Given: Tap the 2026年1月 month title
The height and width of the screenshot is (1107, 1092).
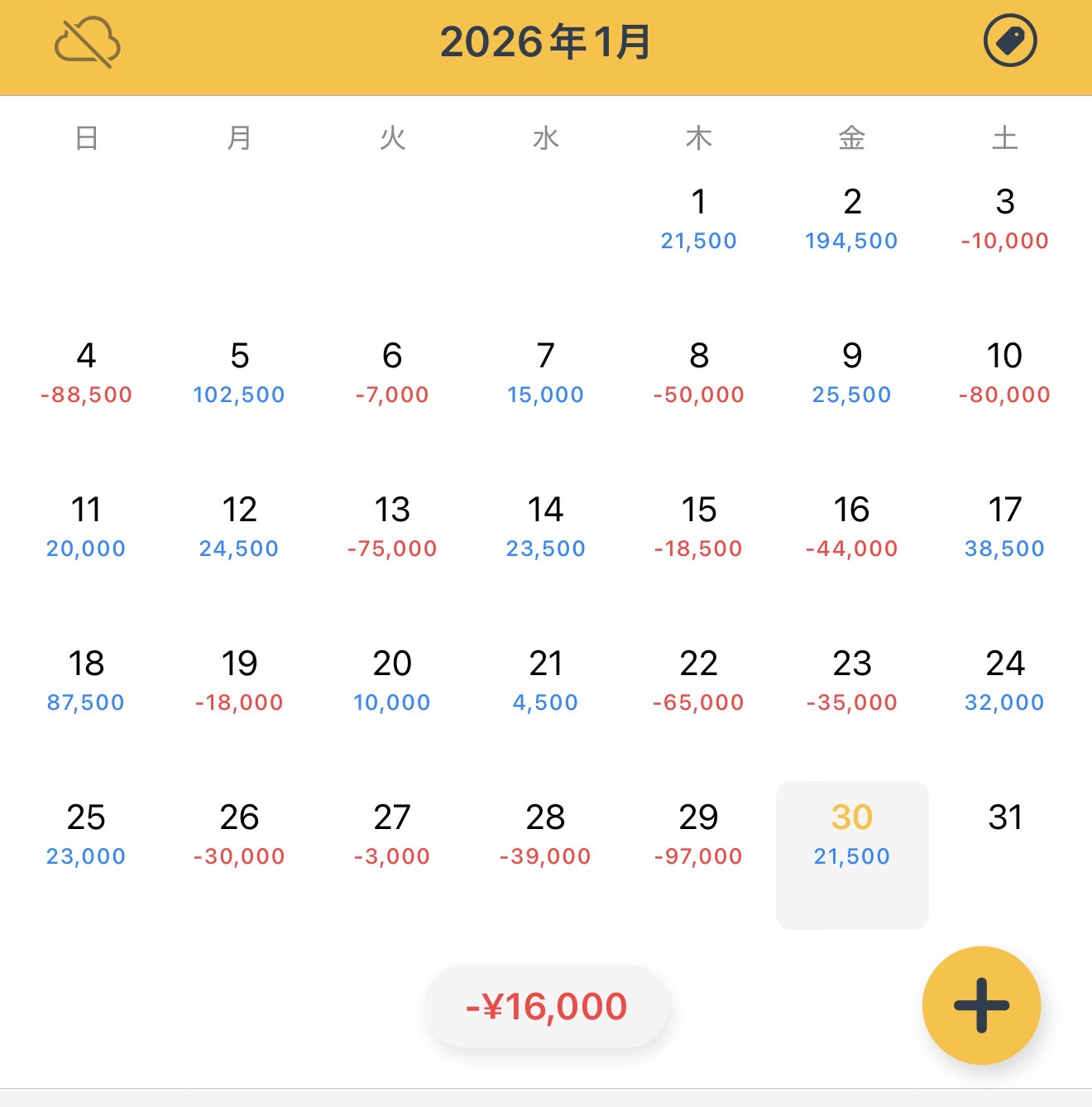Looking at the screenshot, I should pyautogui.click(x=546, y=42).
